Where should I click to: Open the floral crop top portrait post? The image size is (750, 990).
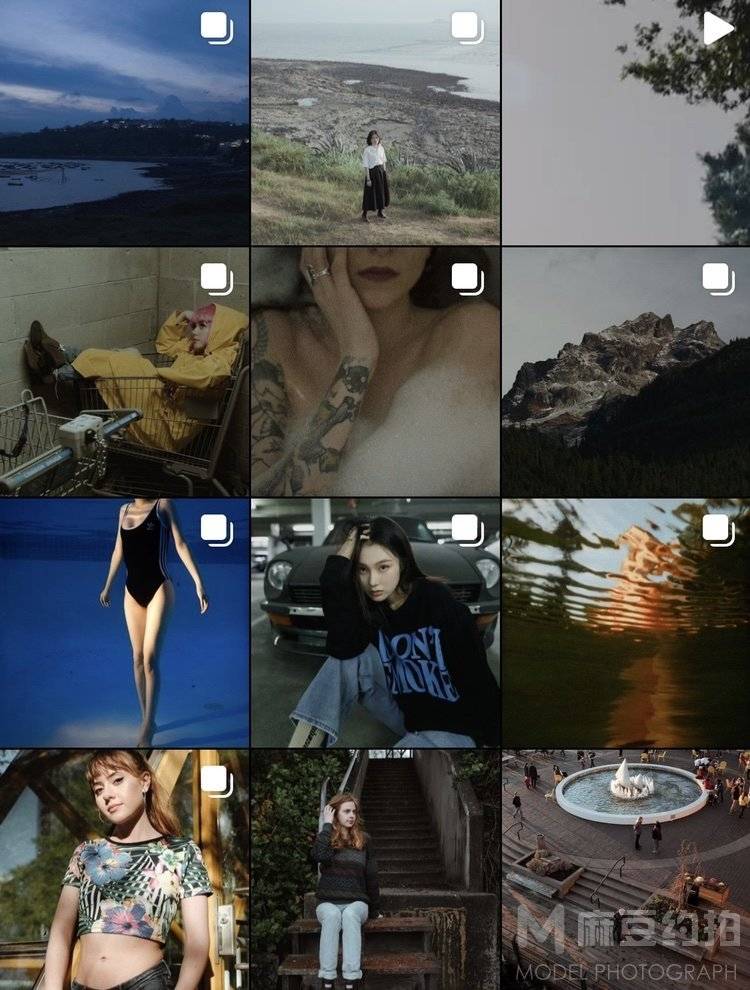(x=124, y=870)
